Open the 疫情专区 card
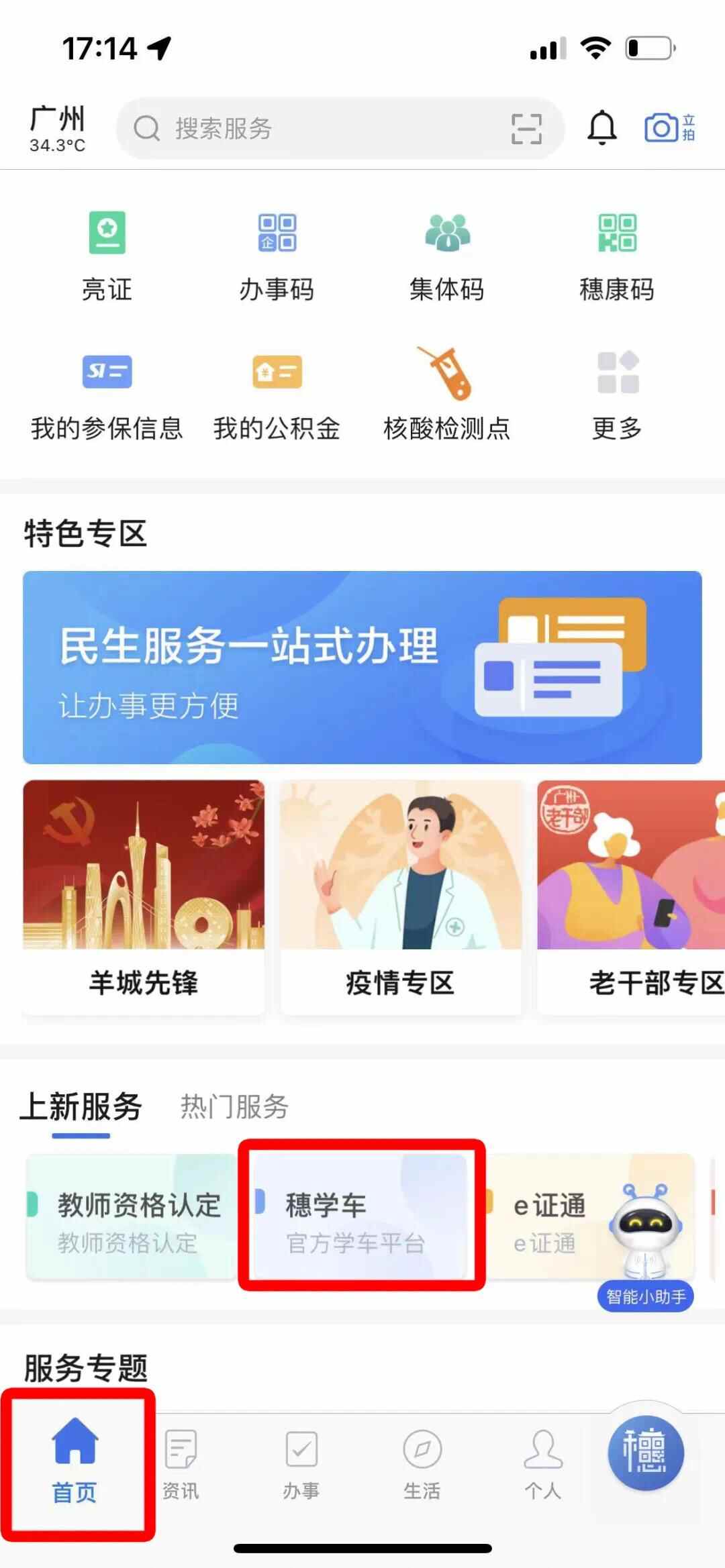Viewport: 725px width, 1568px height. click(x=401, y=896)
